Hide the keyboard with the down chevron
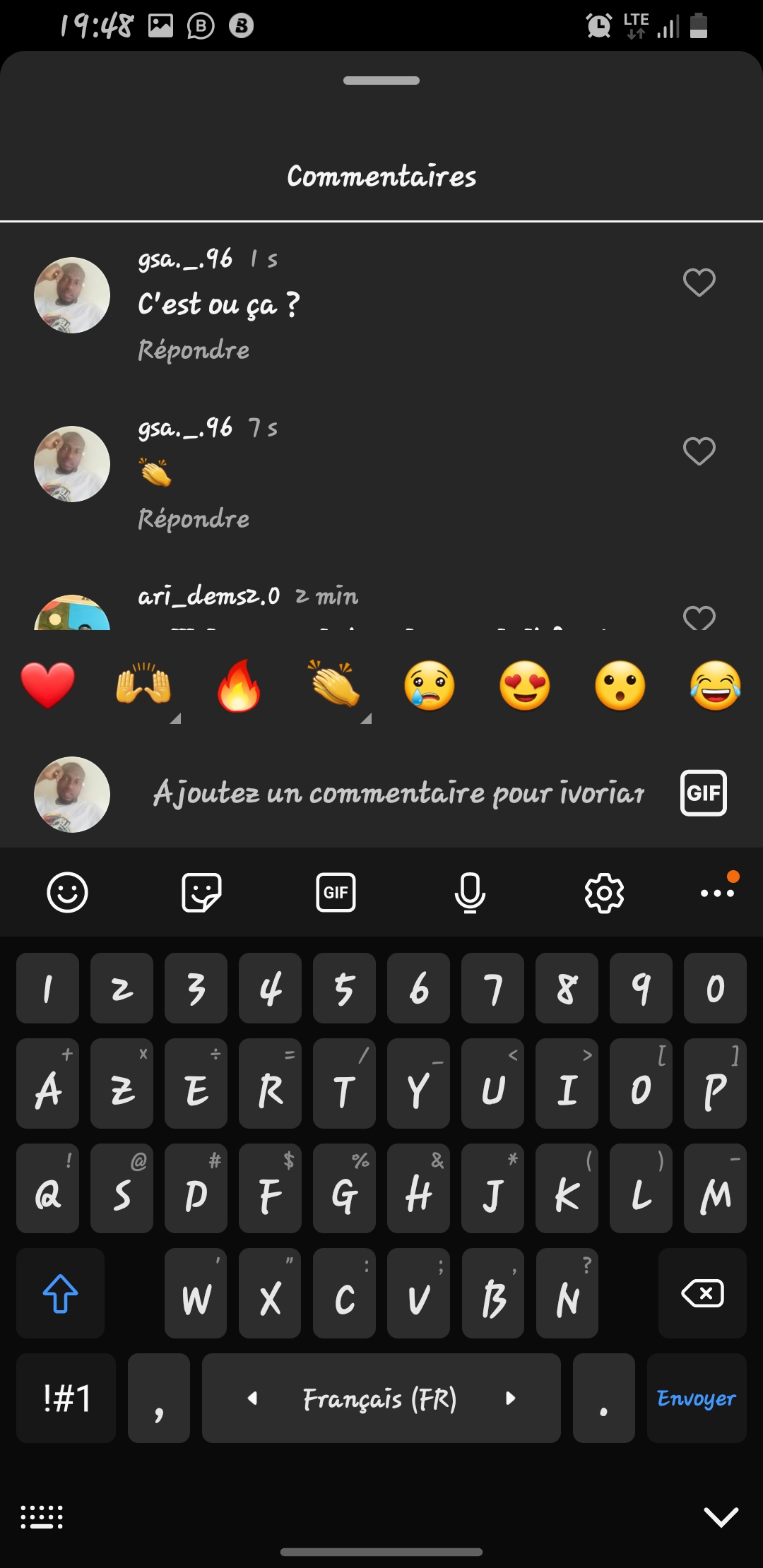The image size is (763, 1568). coord(721,1516)
